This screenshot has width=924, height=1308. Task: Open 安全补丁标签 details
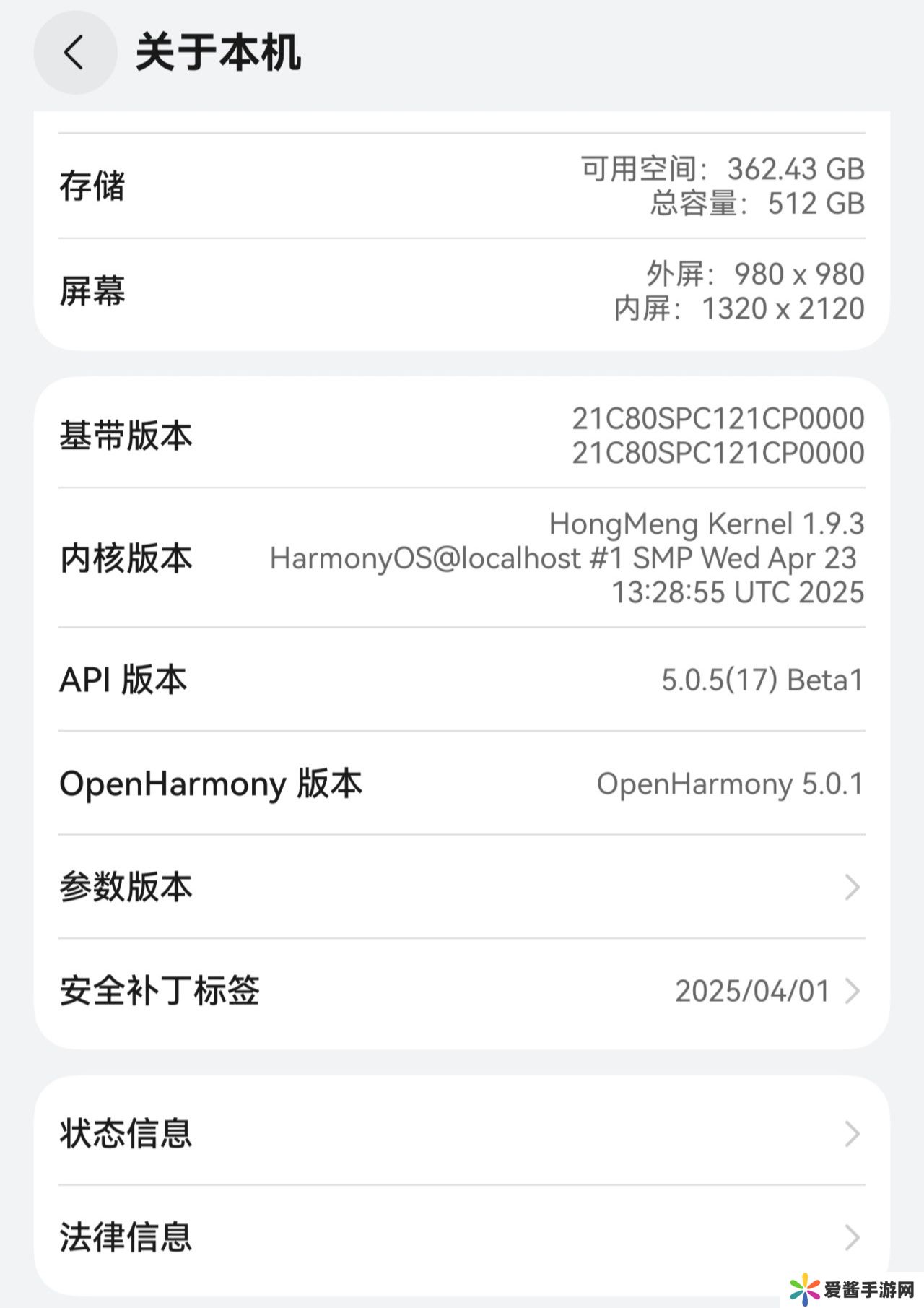pos(462,991)
